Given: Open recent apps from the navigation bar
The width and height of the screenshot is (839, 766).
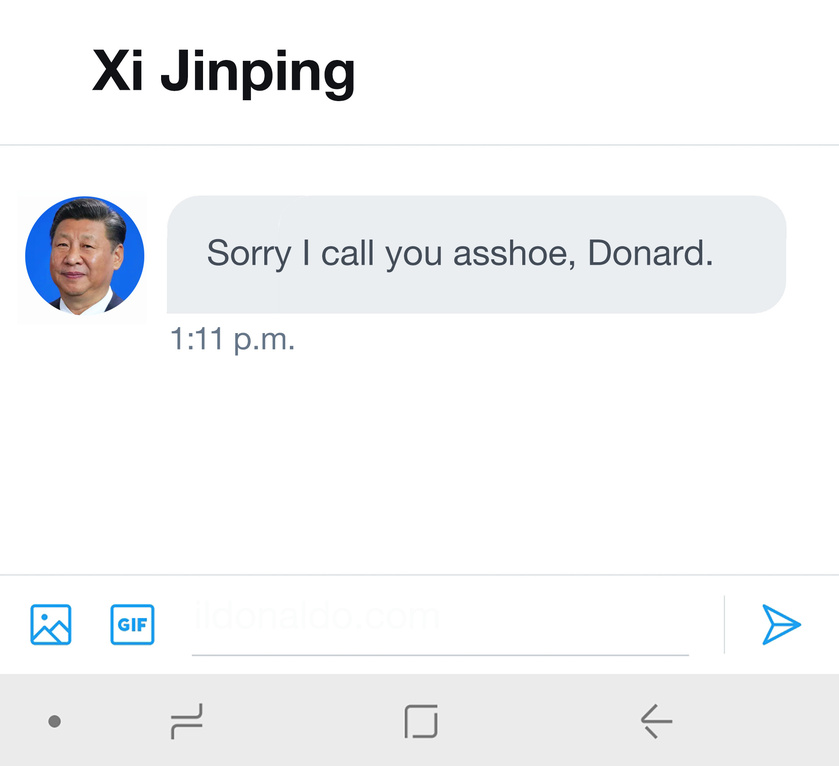Looking at the screenshot, I should tap(187, 720).
